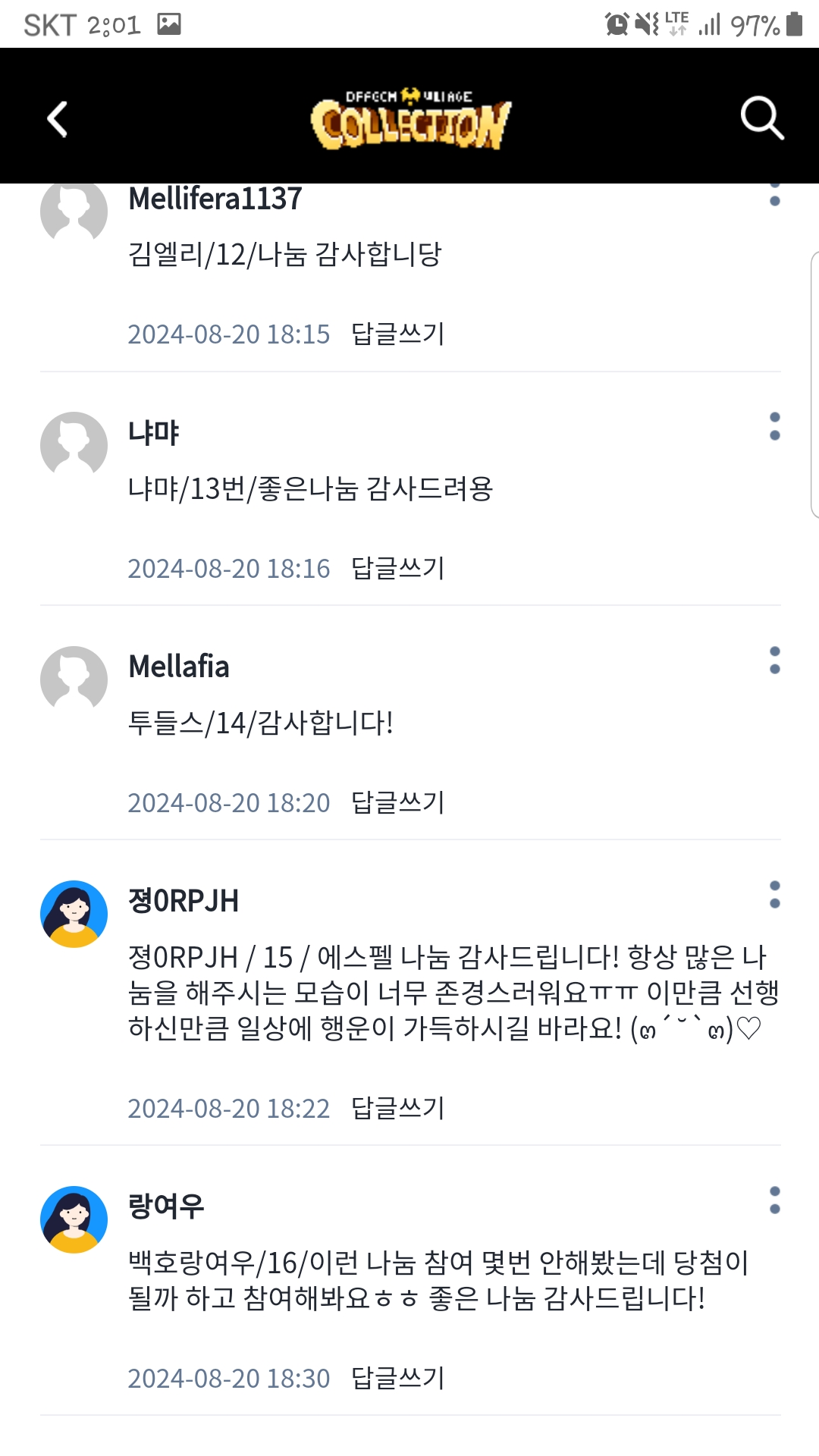Reply to Mellafia's comment
Screen dimensions: 819x1456
coord(398,802)
